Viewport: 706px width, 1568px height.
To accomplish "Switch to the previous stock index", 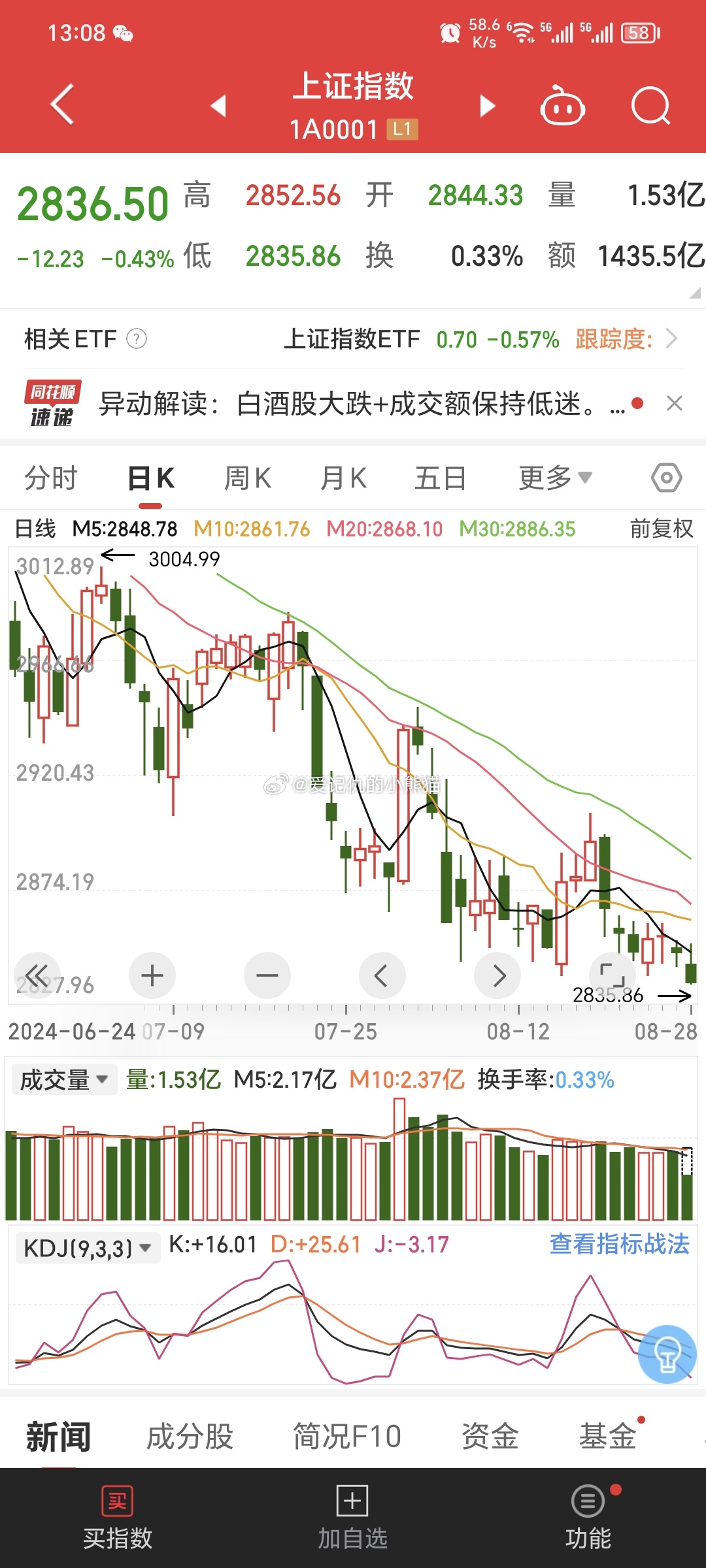I will [219, 106].
